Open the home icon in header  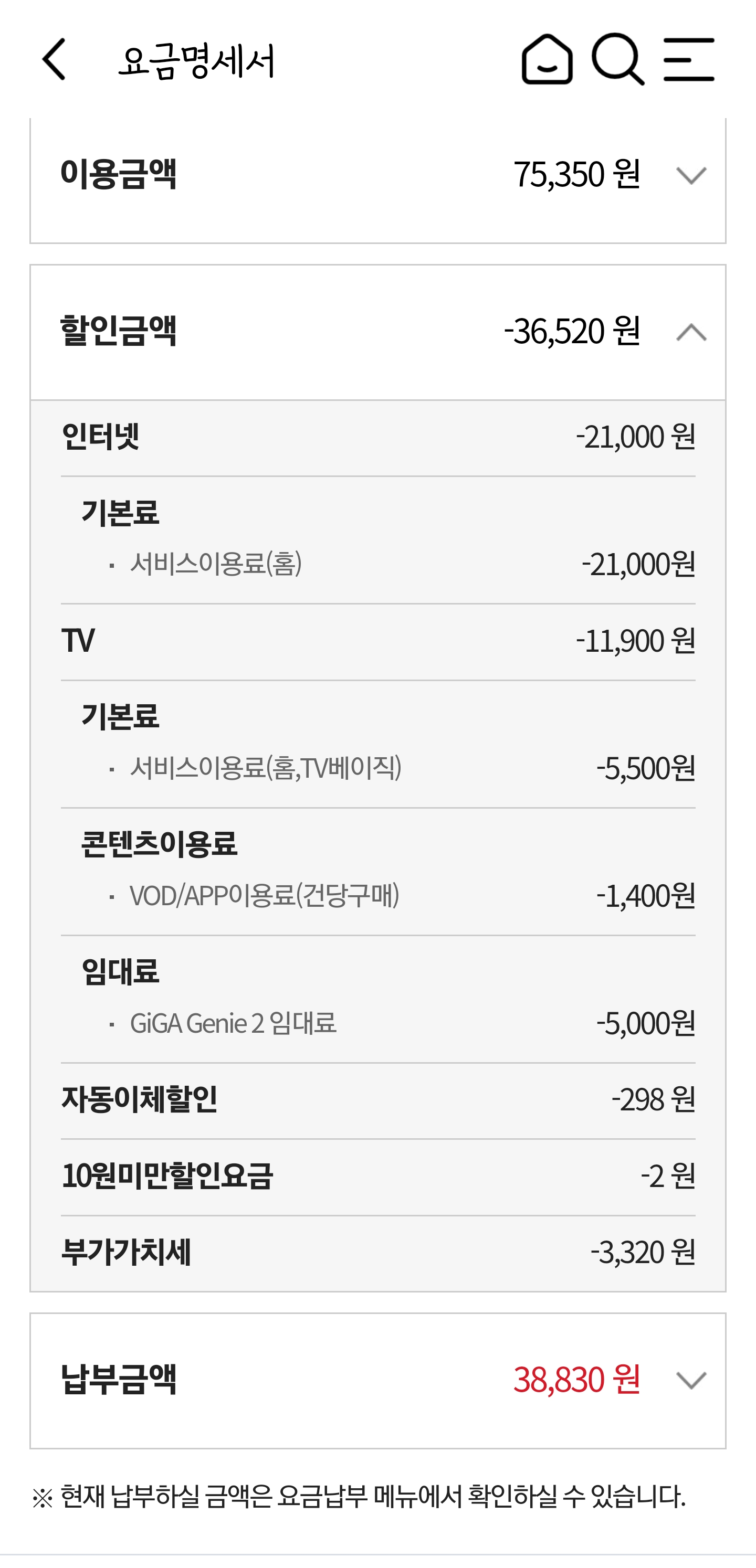(x=547, y=60)
